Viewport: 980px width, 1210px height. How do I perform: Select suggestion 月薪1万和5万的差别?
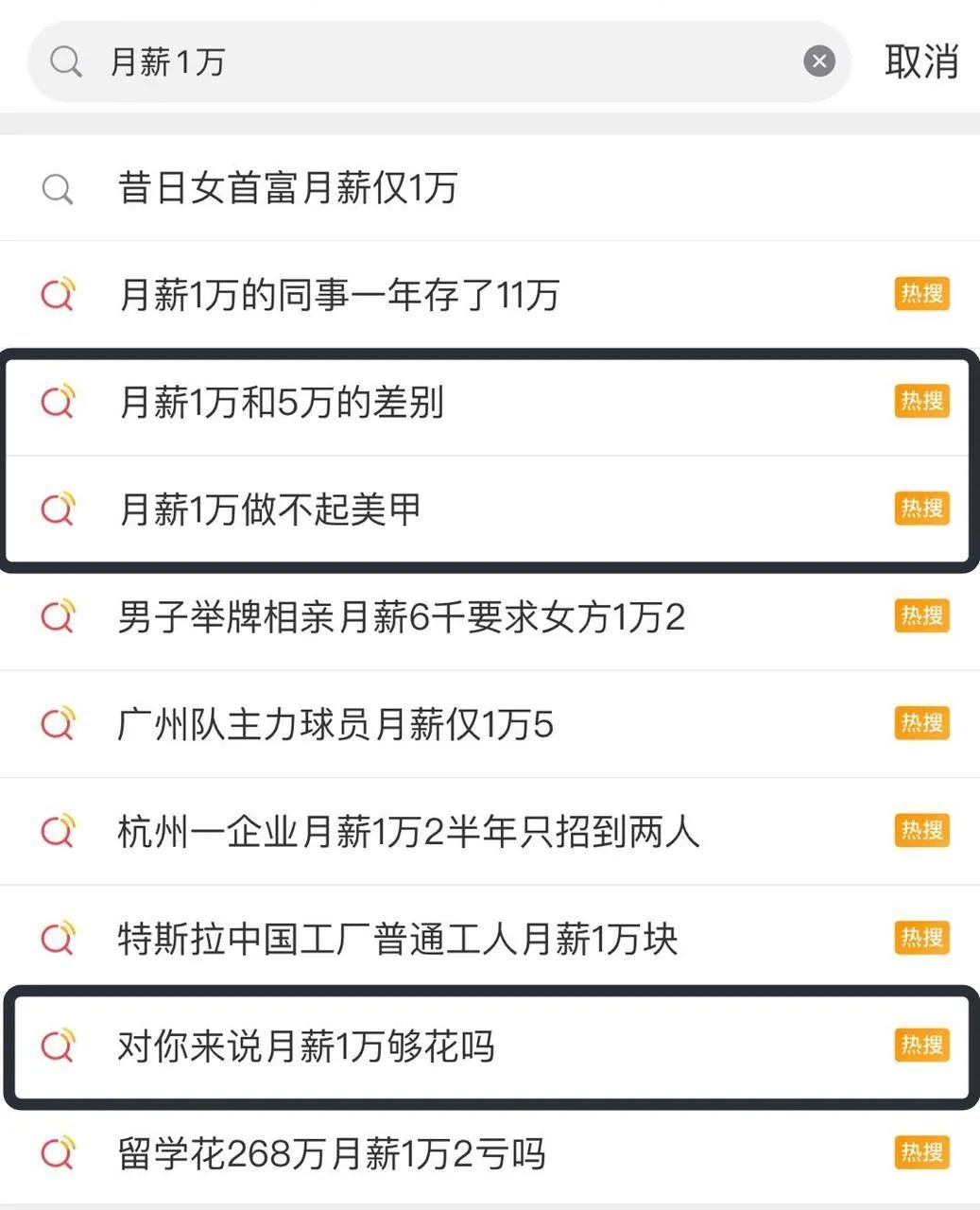(x=282, y=403)
